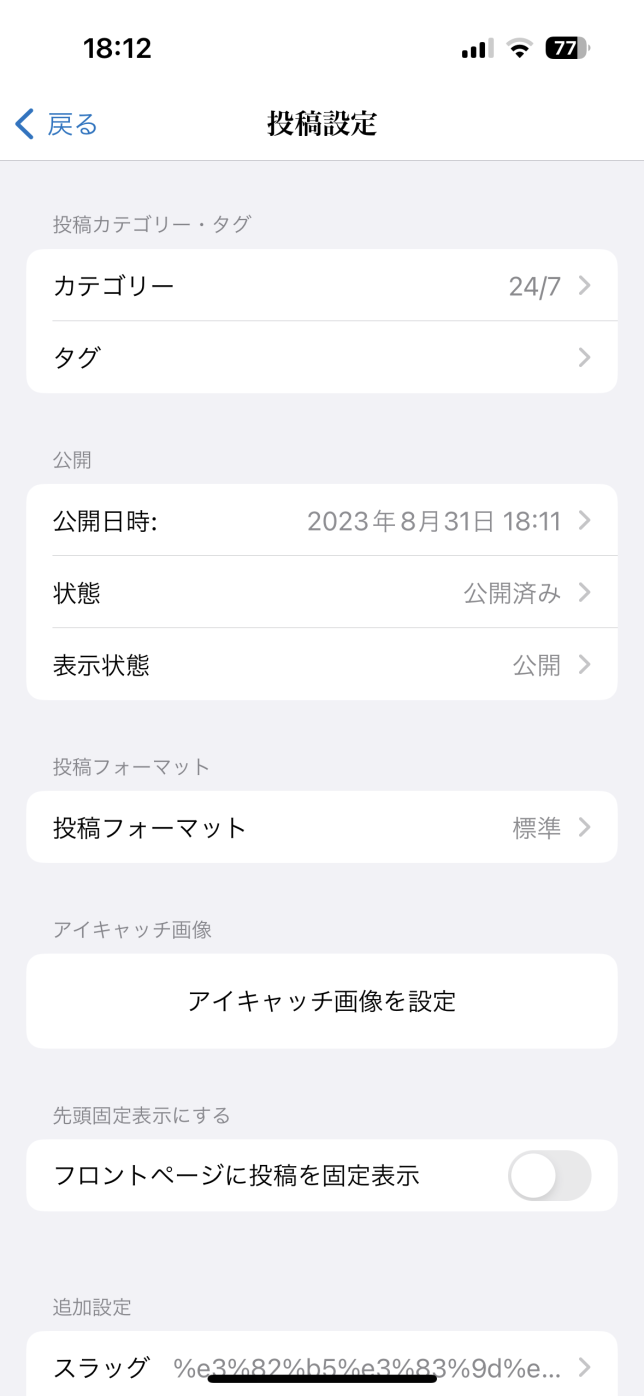The width and height of the screenshot is (644, 1396).
Task: Enable フロントページに投稿を固定表示 switch
Action: click(549, 1176)
